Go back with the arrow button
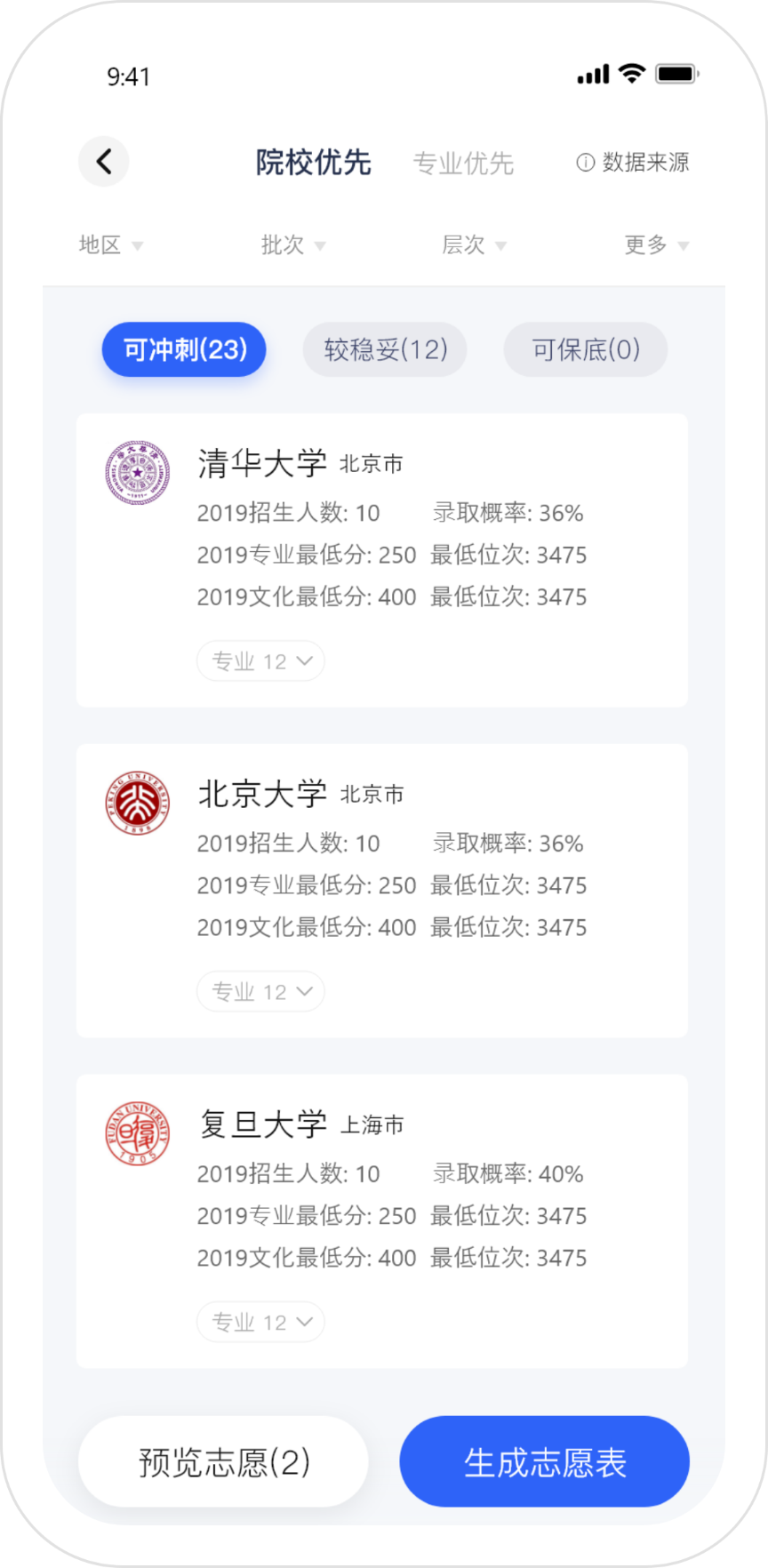768x1568 pixels. pyautogui.click(x=104, y=162)
